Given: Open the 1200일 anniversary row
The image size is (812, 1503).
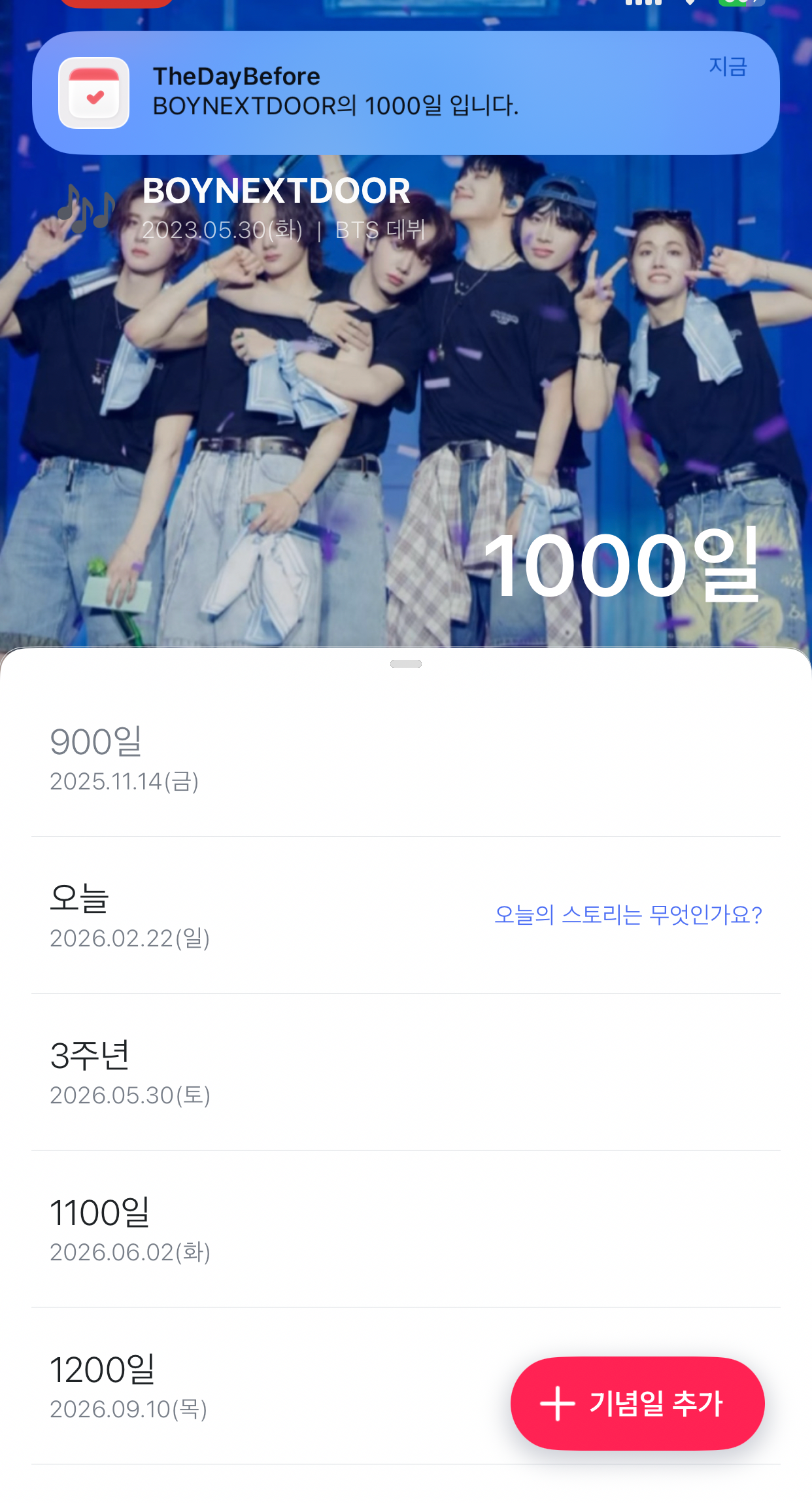Looking at the screenshot, I should click(x=262, y=1387).
